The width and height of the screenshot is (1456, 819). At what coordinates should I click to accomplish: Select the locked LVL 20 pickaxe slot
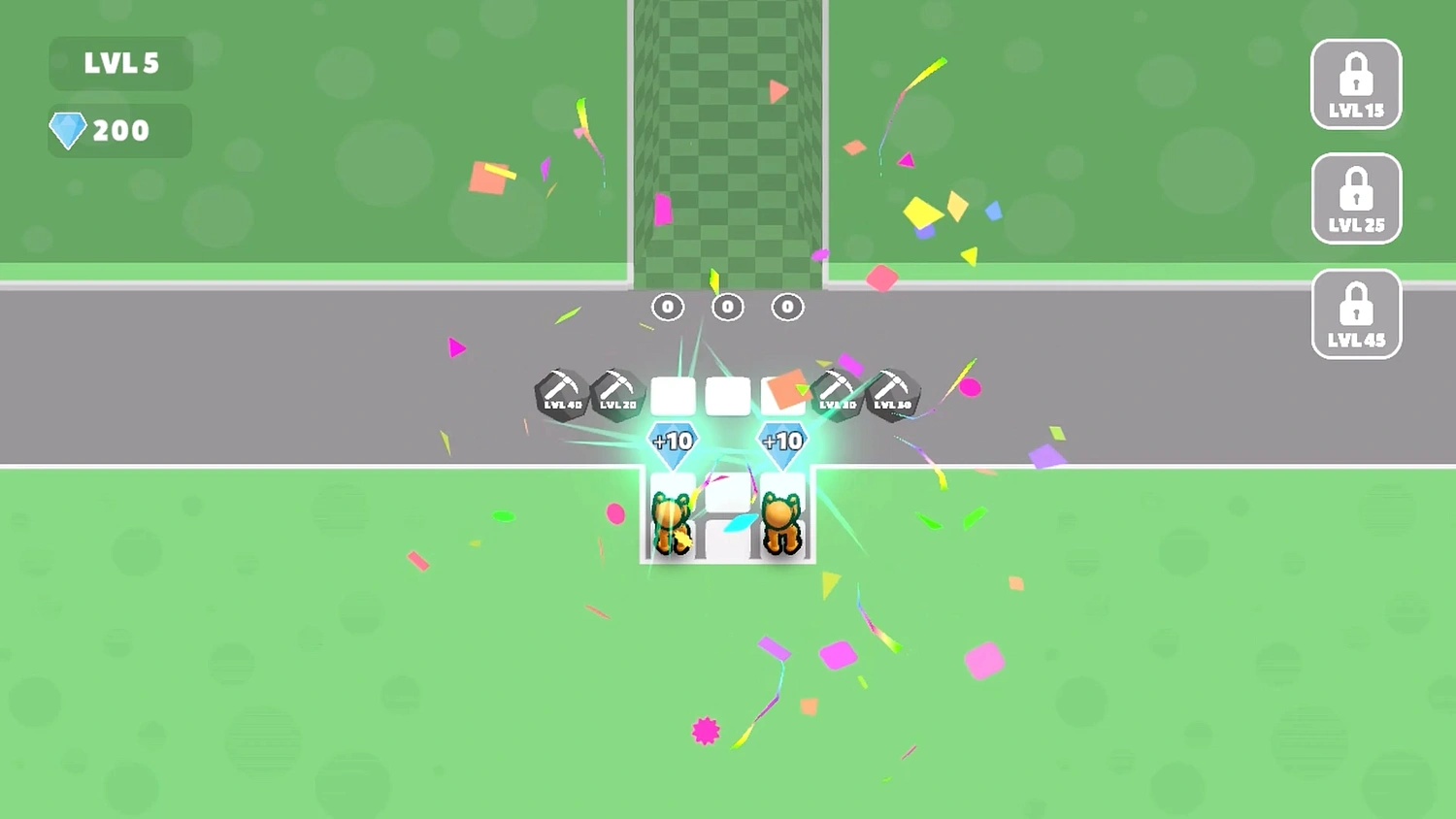(617, 394)
